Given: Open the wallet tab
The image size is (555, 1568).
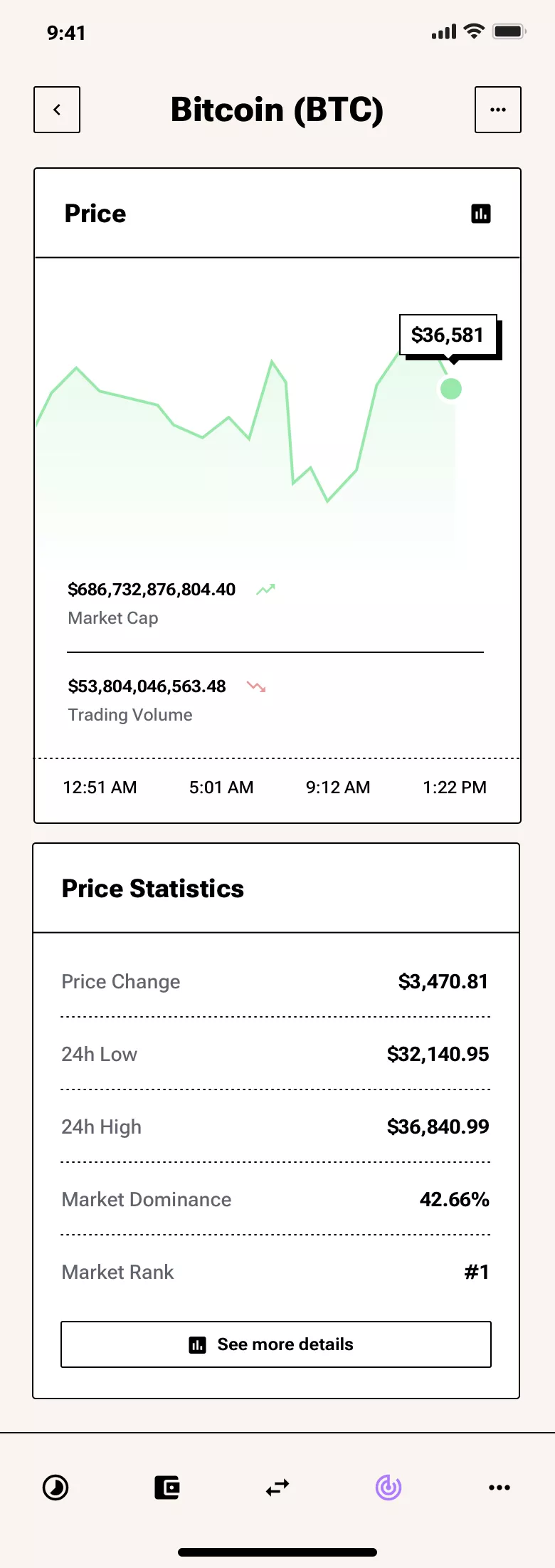Looking at the screenshot, I should pyautogui.click(x=167, y=1488).
